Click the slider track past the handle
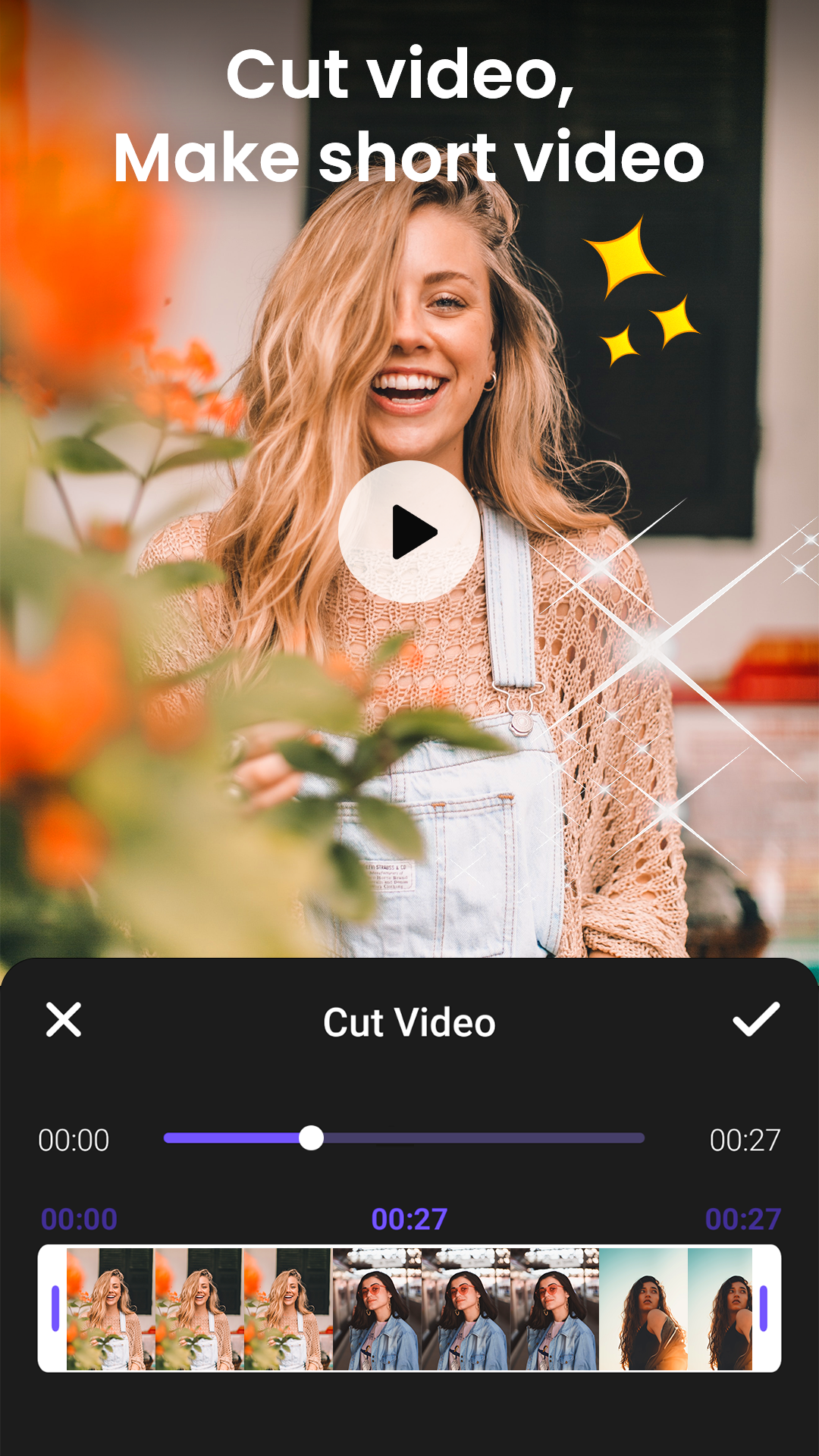 pyautogui.click(x=493, y=1138)
